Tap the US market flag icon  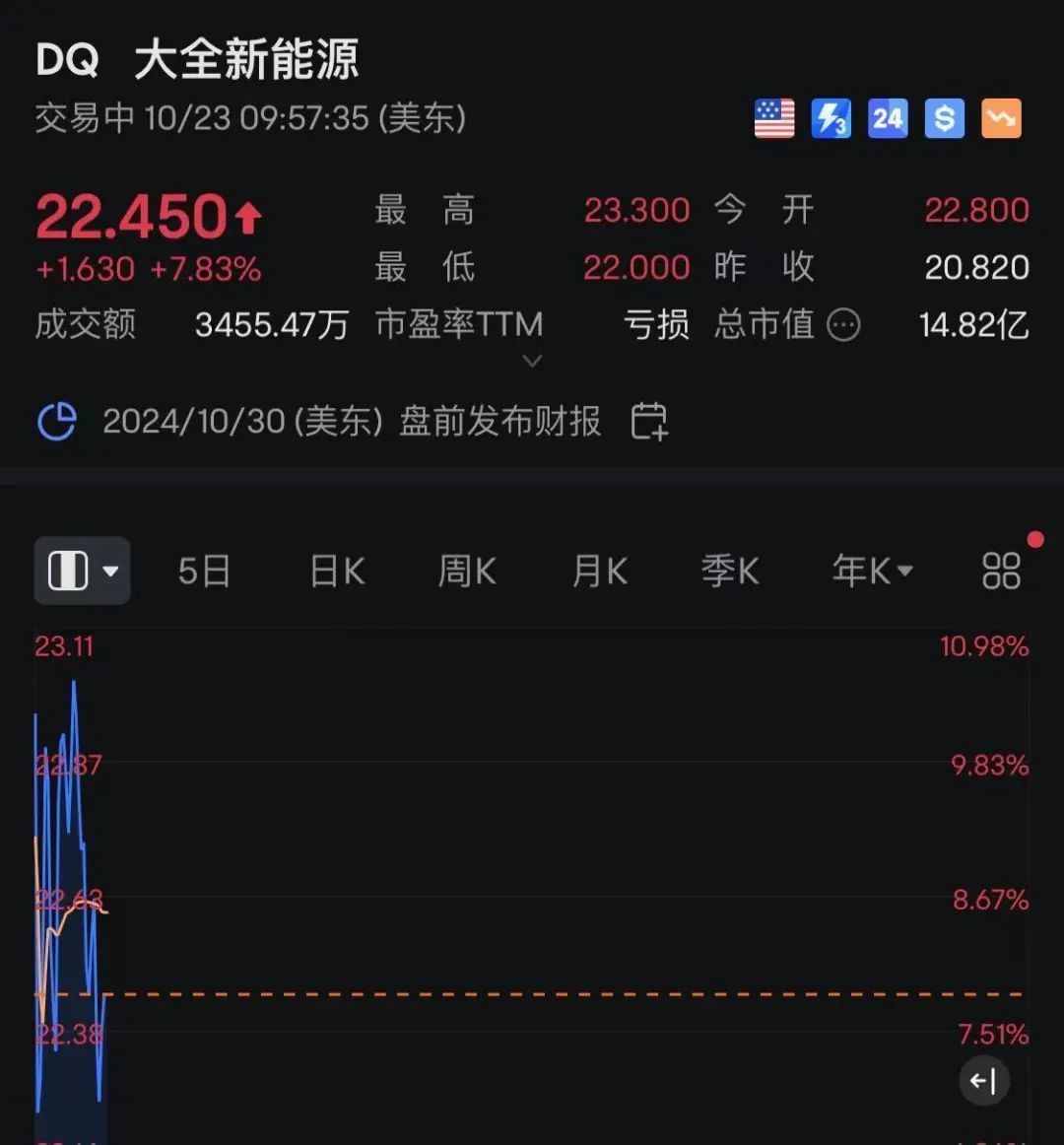point(774,119)
